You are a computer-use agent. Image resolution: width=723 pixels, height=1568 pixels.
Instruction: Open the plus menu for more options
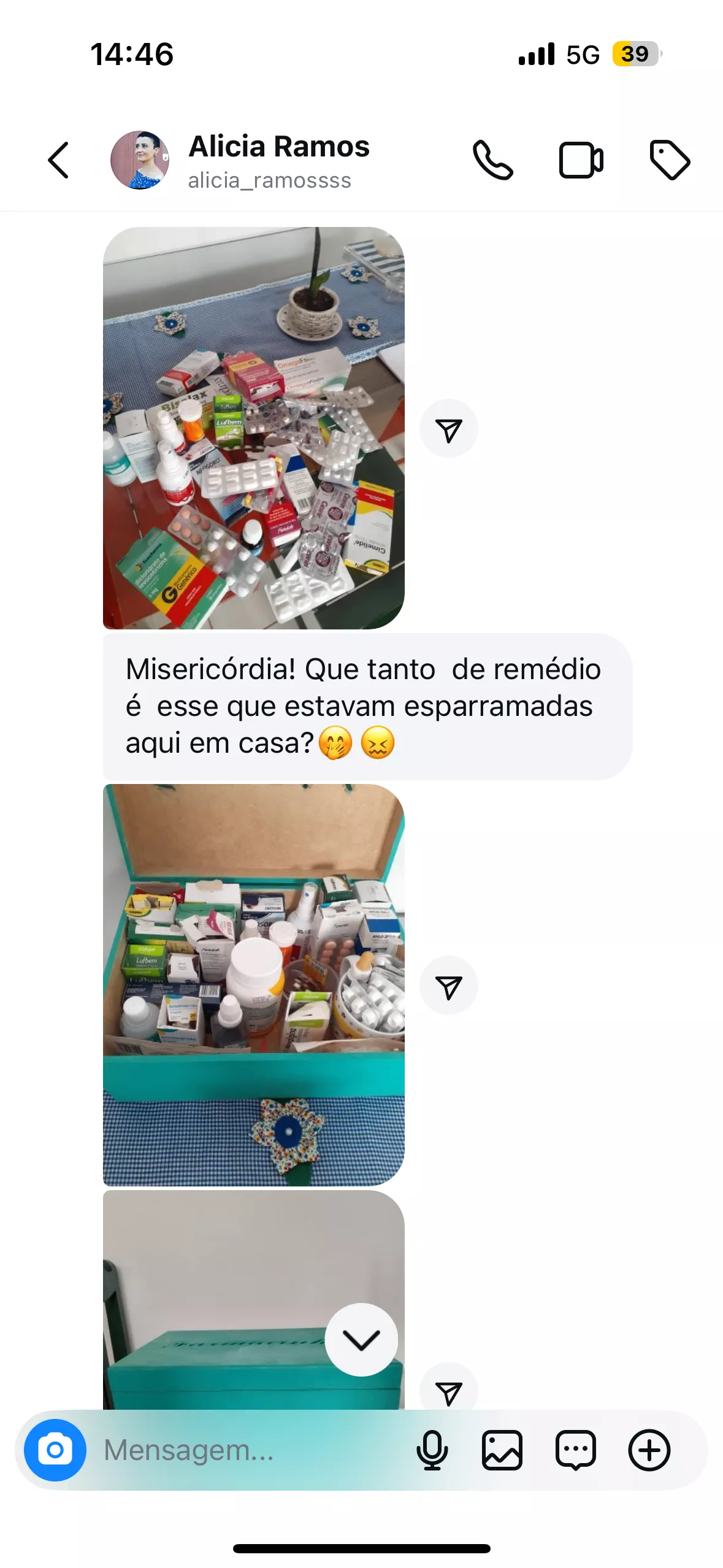pyautogui.click(x=649, y=1450)
